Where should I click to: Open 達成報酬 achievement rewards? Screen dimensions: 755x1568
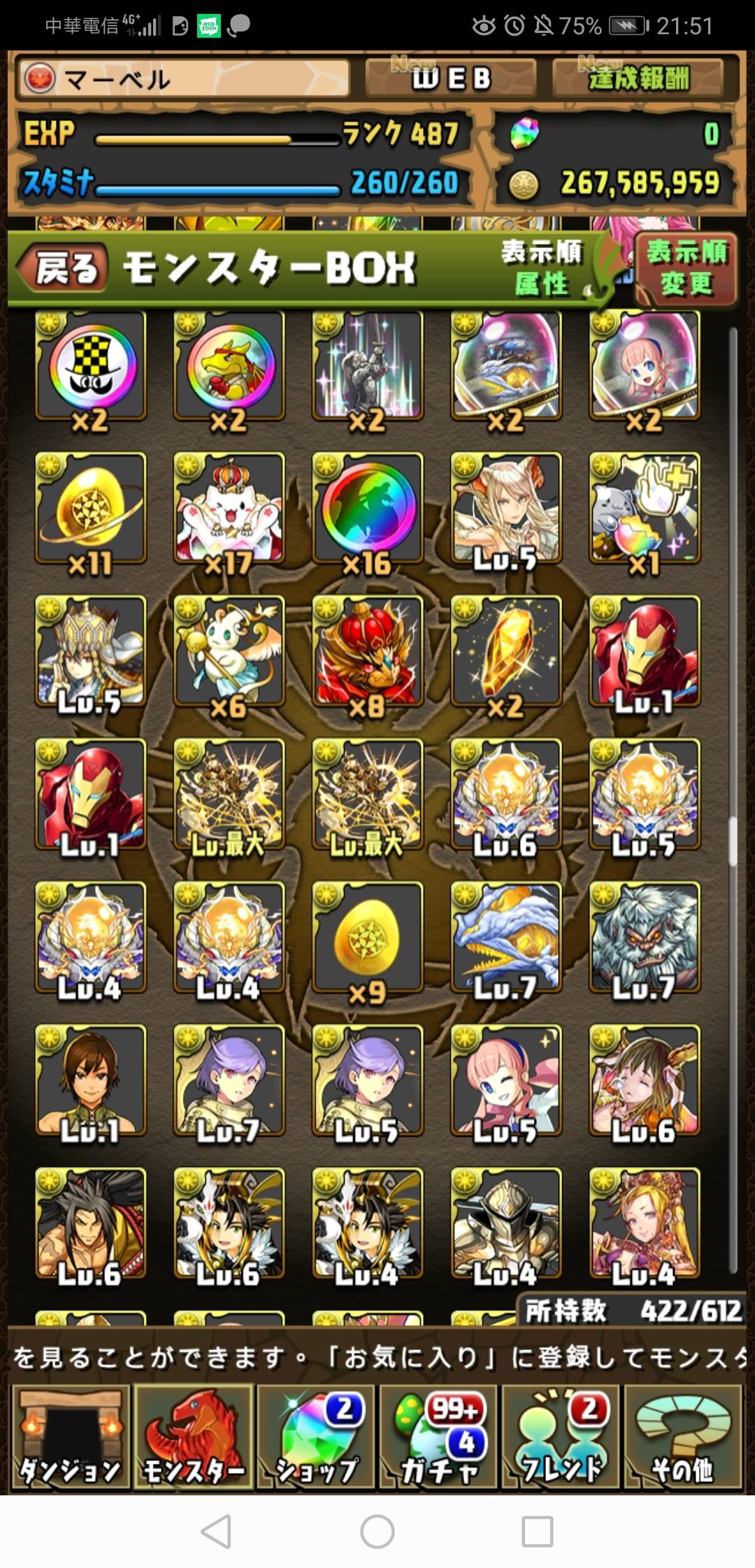coord(638,78)
